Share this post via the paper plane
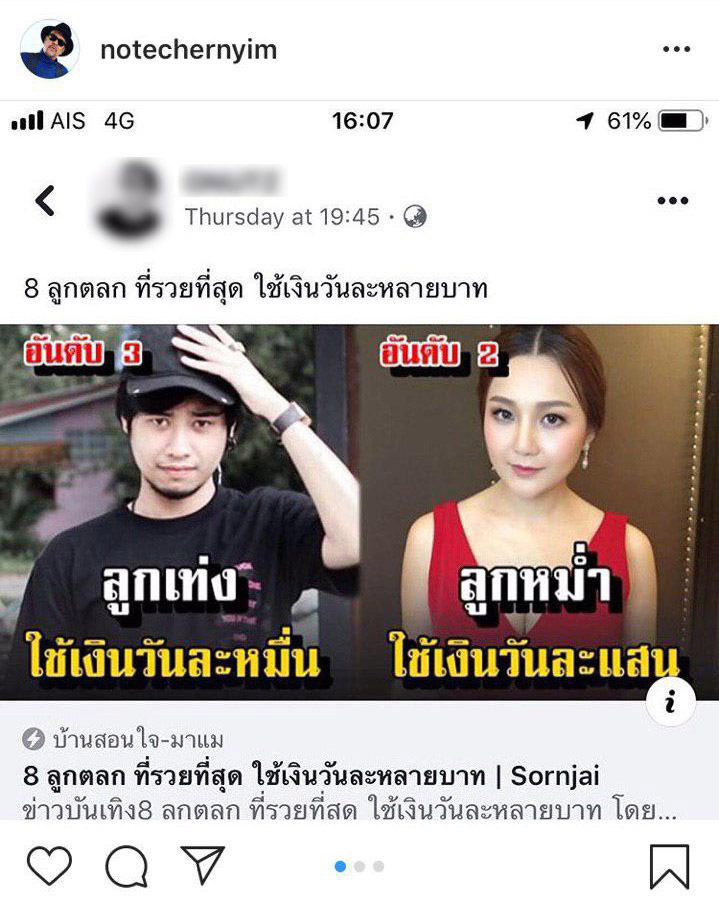Image resolution: width=719 pixels, height=904 pixels. coord(202,865)
